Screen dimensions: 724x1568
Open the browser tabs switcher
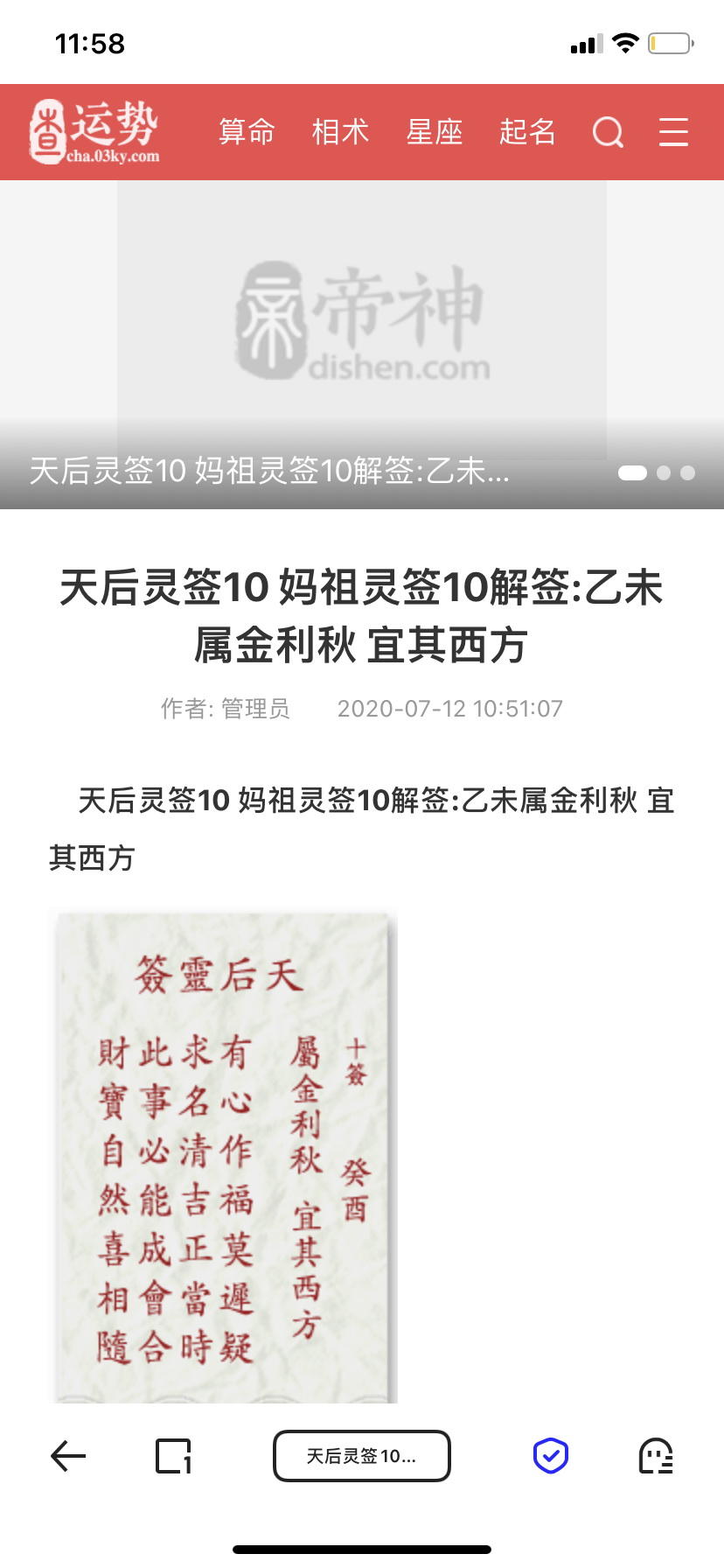174,1456
